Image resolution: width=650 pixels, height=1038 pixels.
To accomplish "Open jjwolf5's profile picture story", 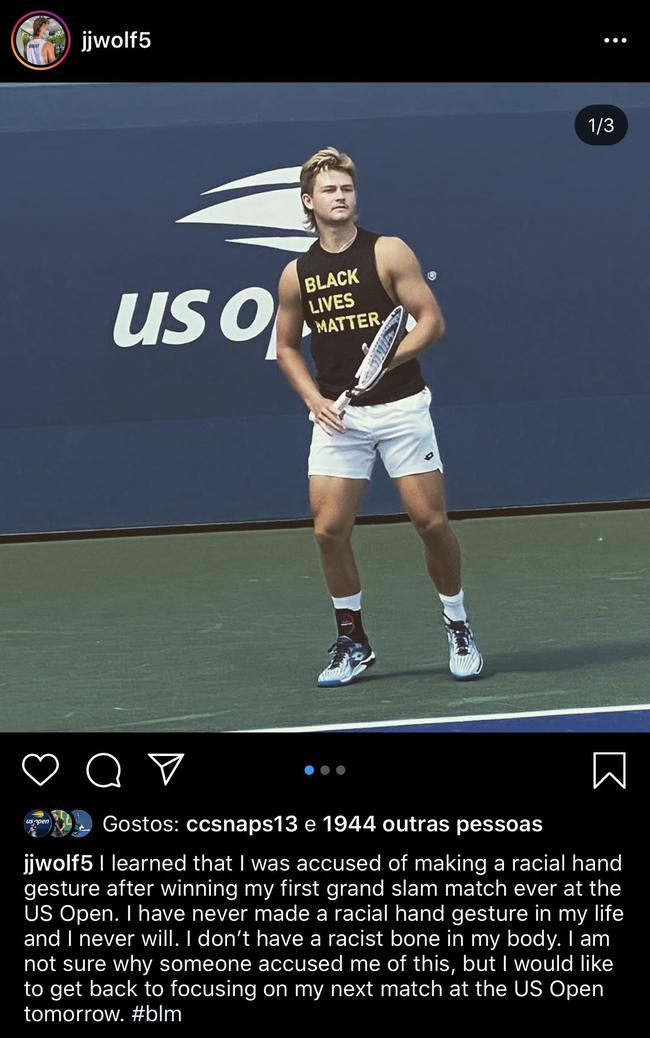I will tap(40, 40).
